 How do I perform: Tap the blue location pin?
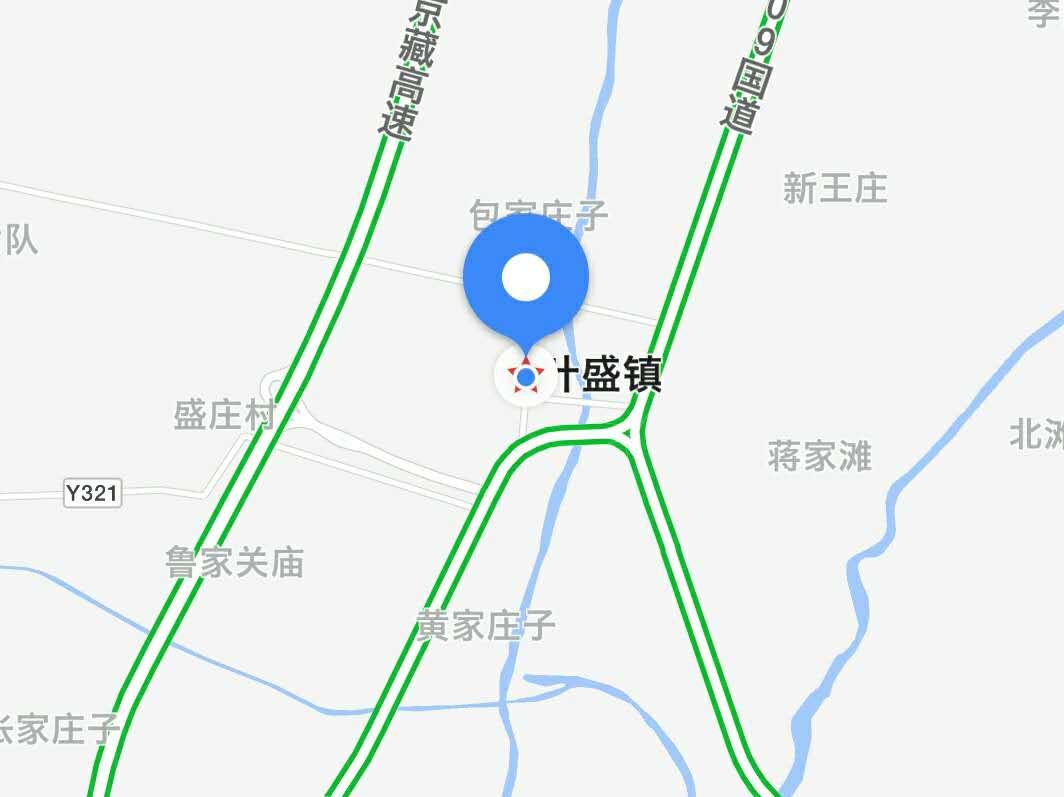point(526,279)
